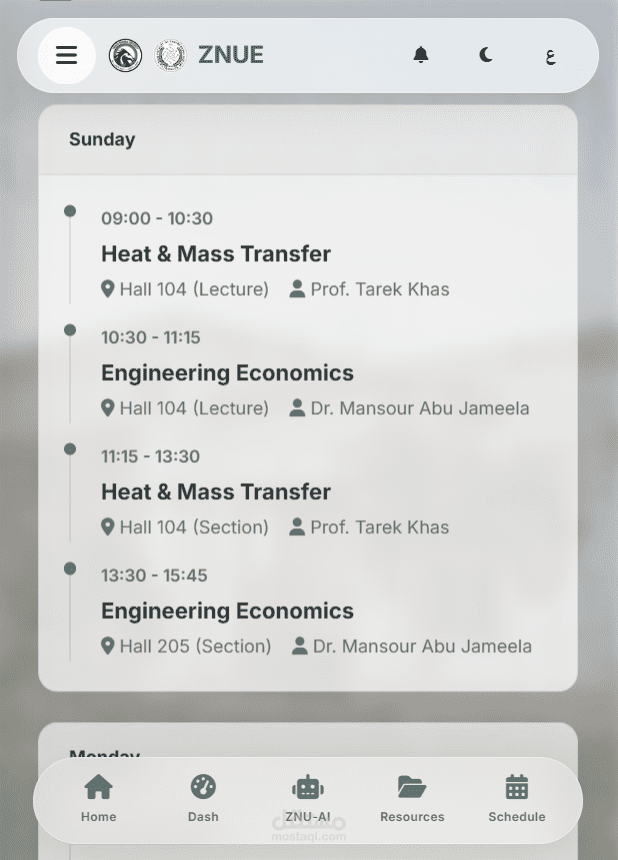The width and height of the screenshot is (618, 860).
Task: Open the notifications bell
Action: click(421, 55)
